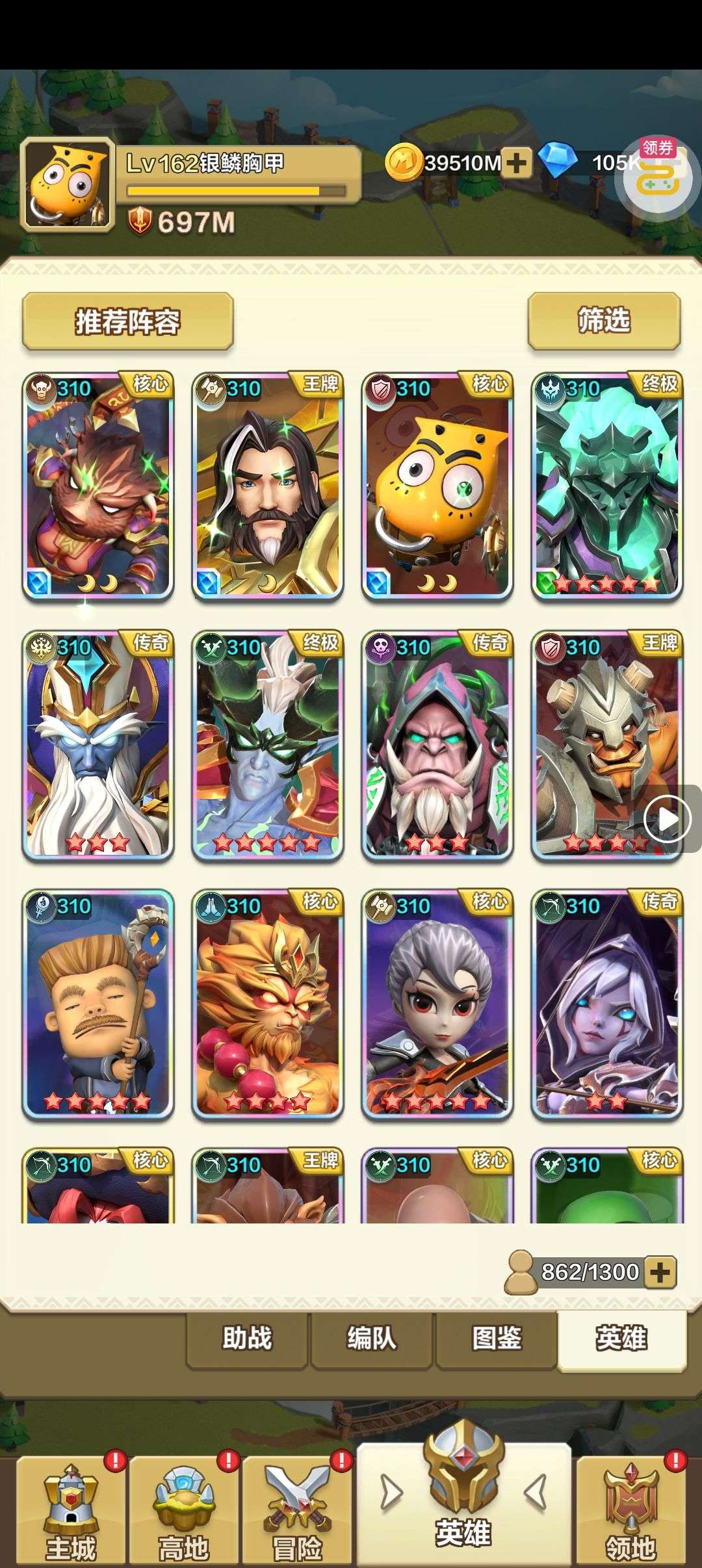Viewport: 702px width, 1568px height.
Task: View the white-bearded blue elder 传奇 card
Action: pos(98,745)
